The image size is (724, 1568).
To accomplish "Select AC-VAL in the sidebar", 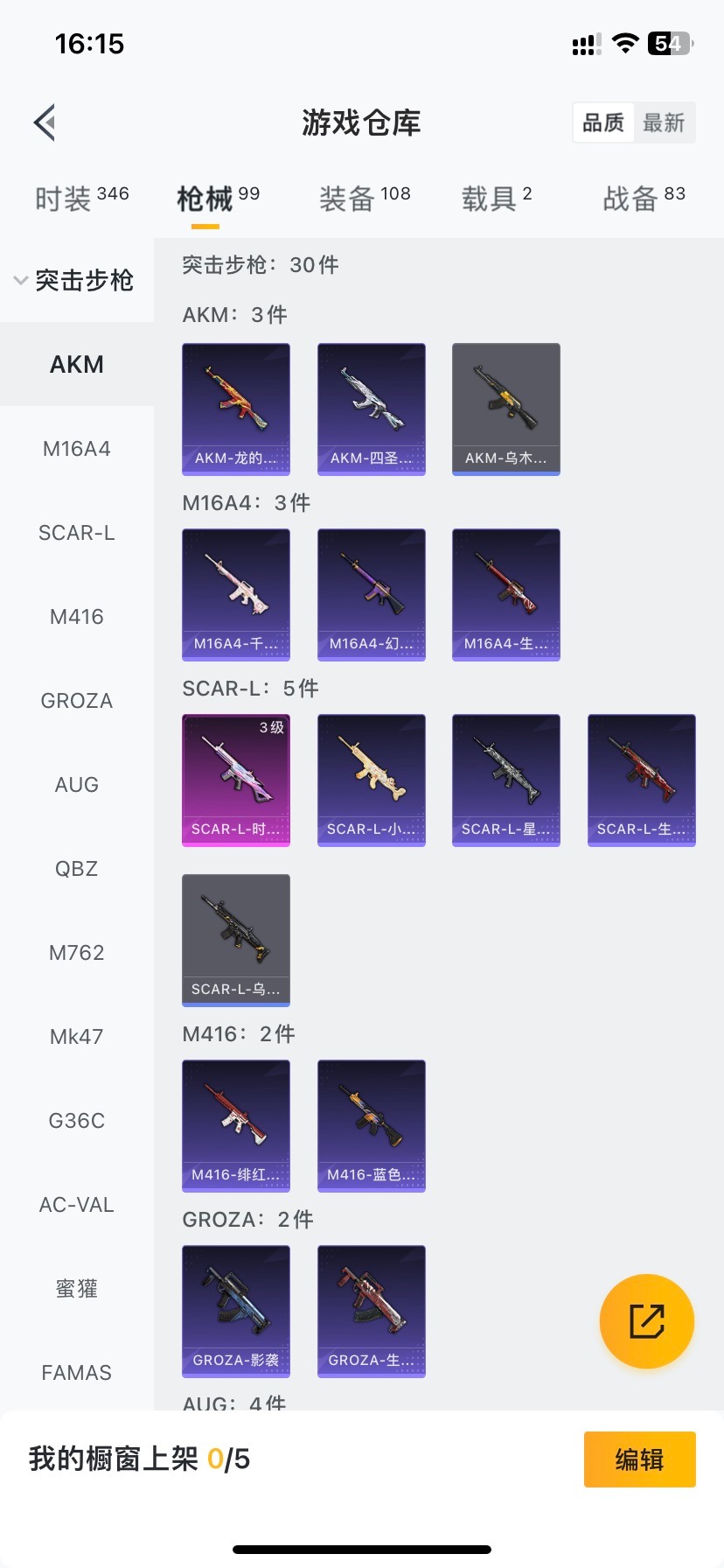I will pos(77,1205).
